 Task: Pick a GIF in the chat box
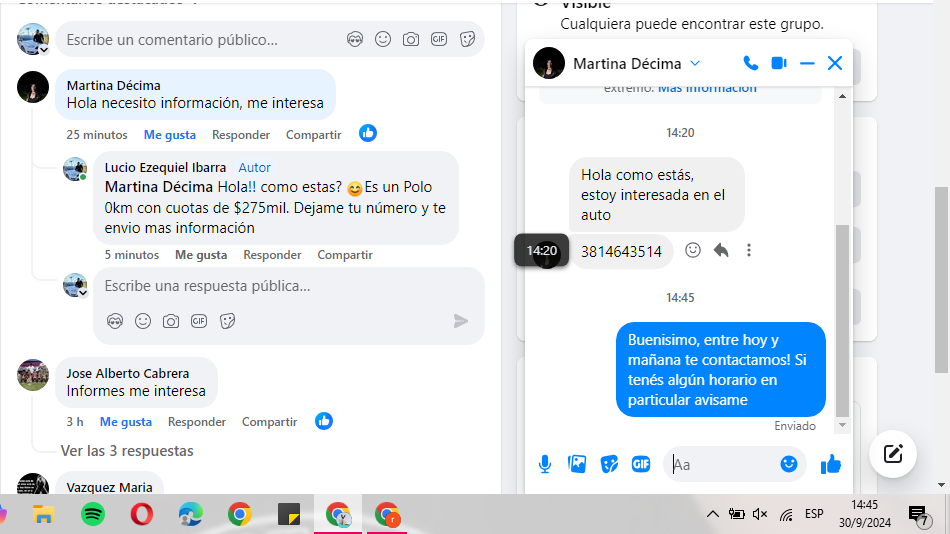[641, 464]
